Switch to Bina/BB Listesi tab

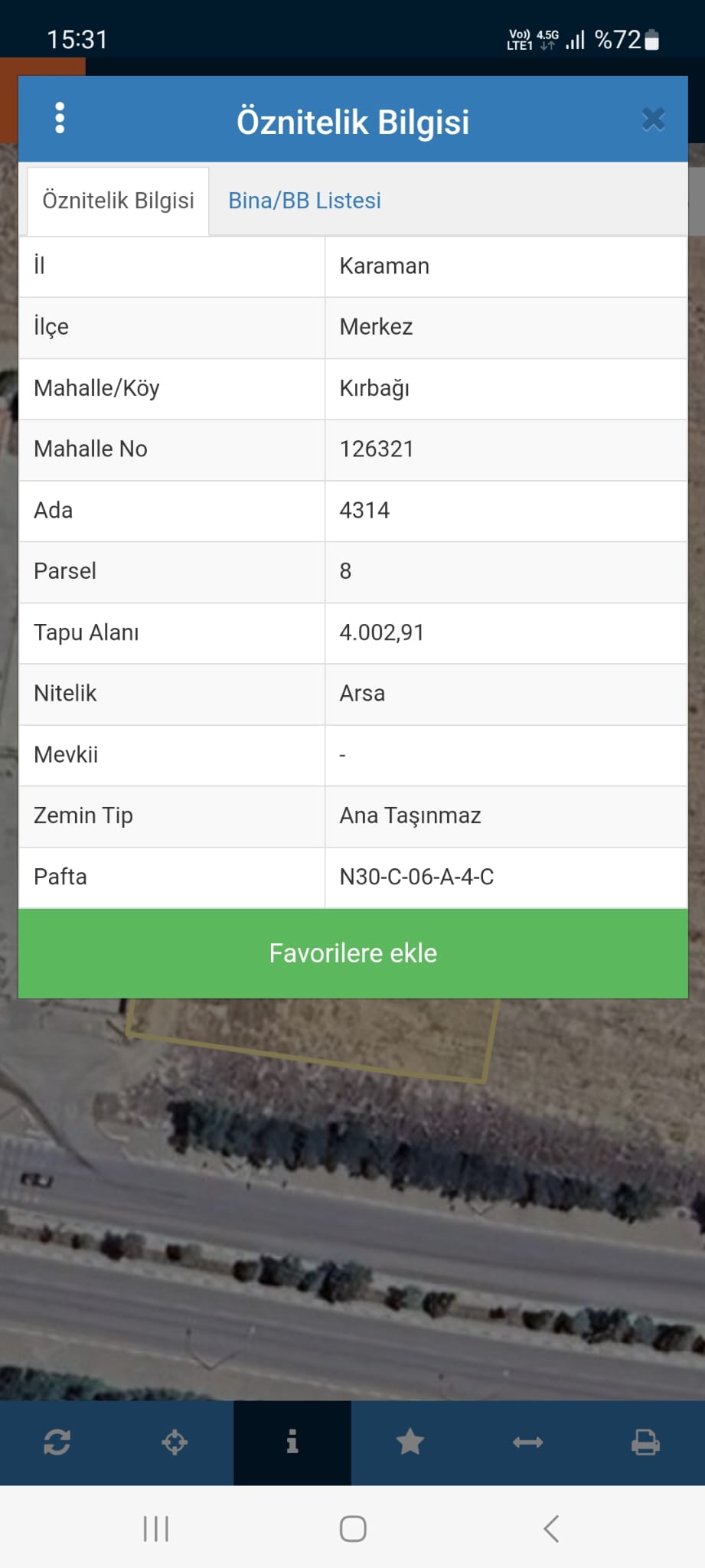(304, 201)
